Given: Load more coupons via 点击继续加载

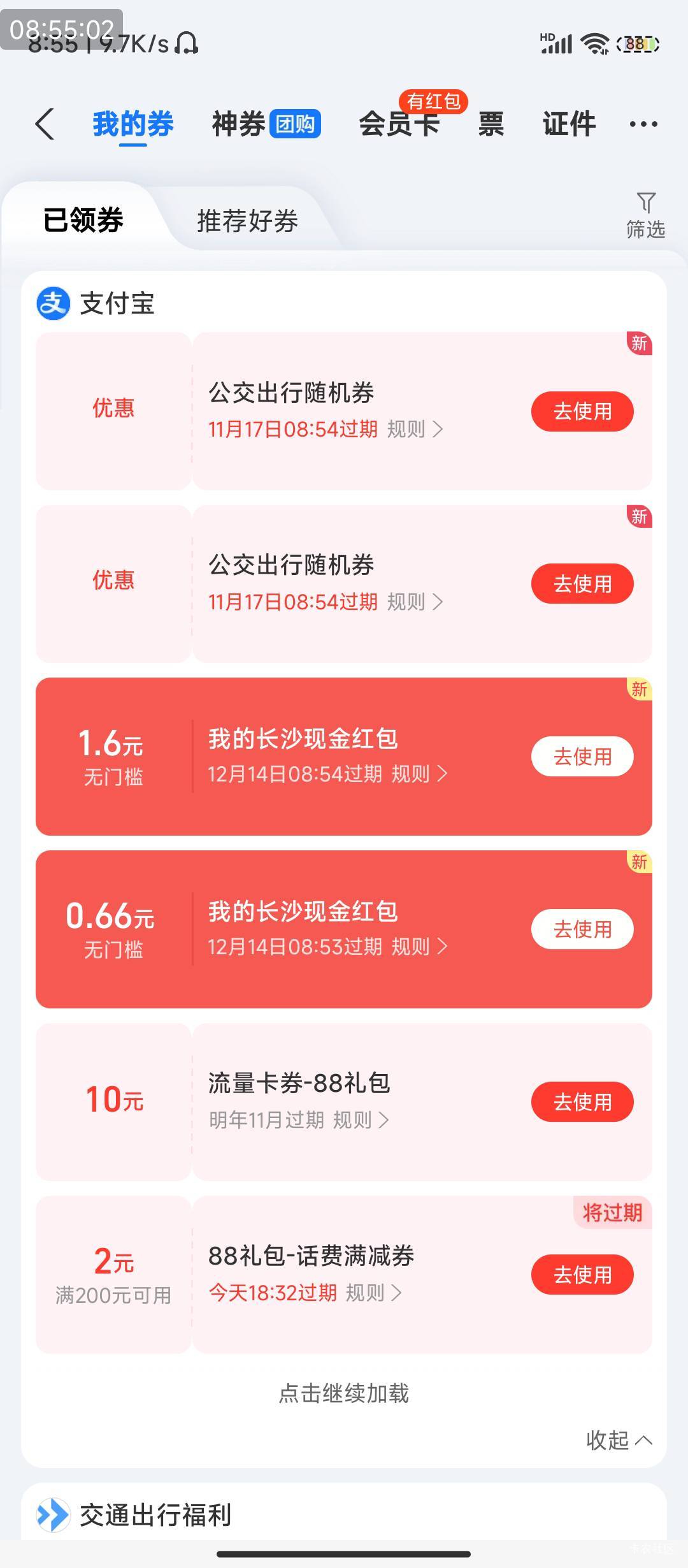Looking at the screenshot, I should tap(344, 1394).
